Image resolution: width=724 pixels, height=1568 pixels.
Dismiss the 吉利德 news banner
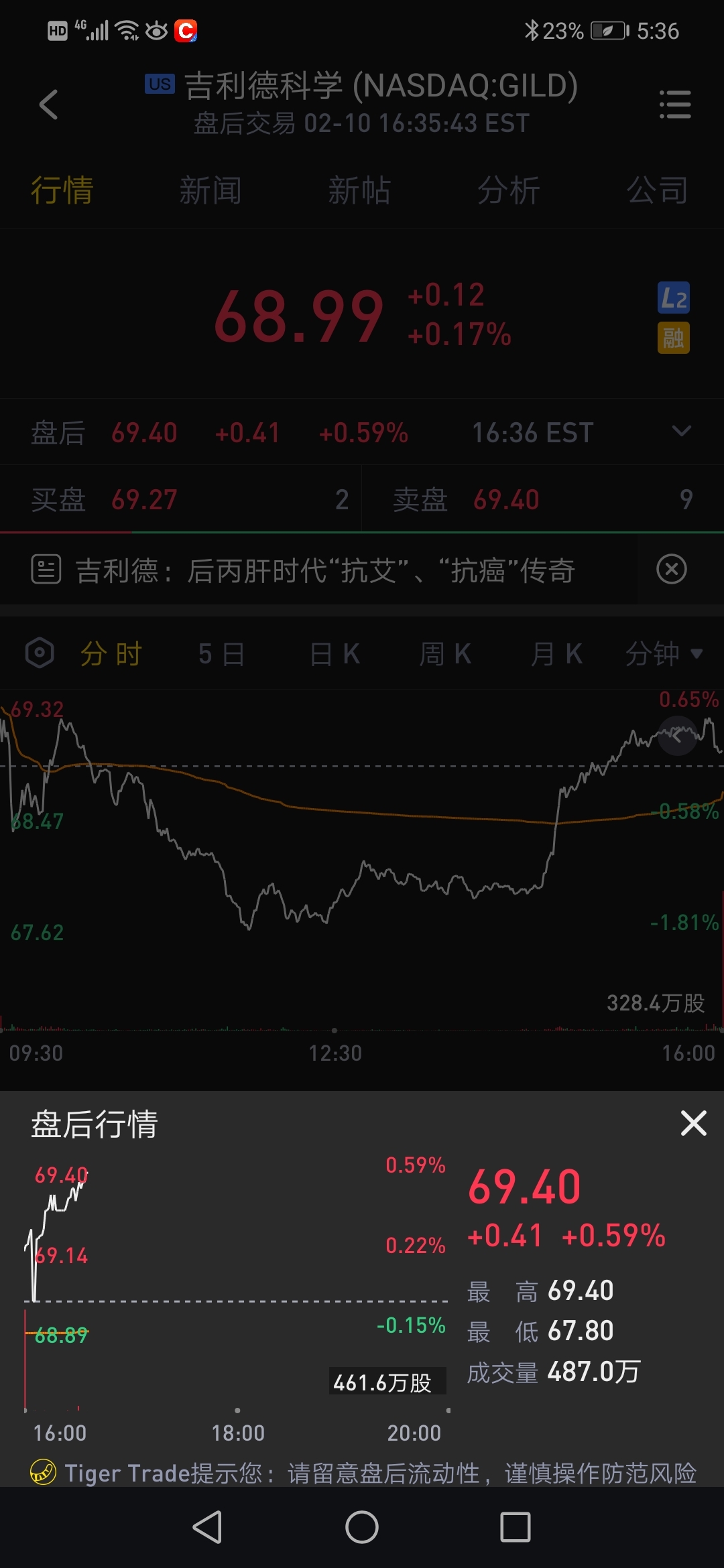(671, 570)
